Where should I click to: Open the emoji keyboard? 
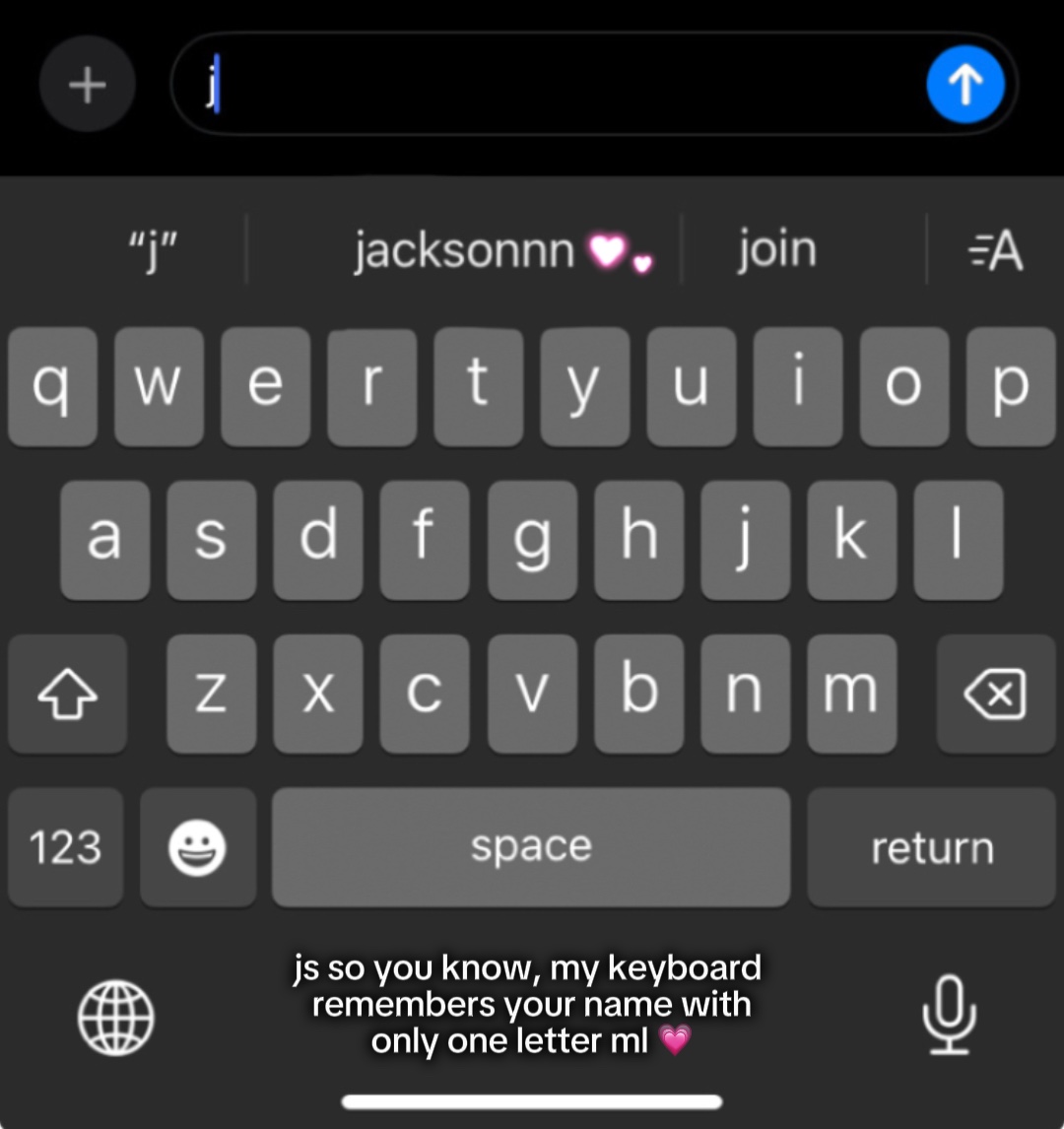pos(198,847)
